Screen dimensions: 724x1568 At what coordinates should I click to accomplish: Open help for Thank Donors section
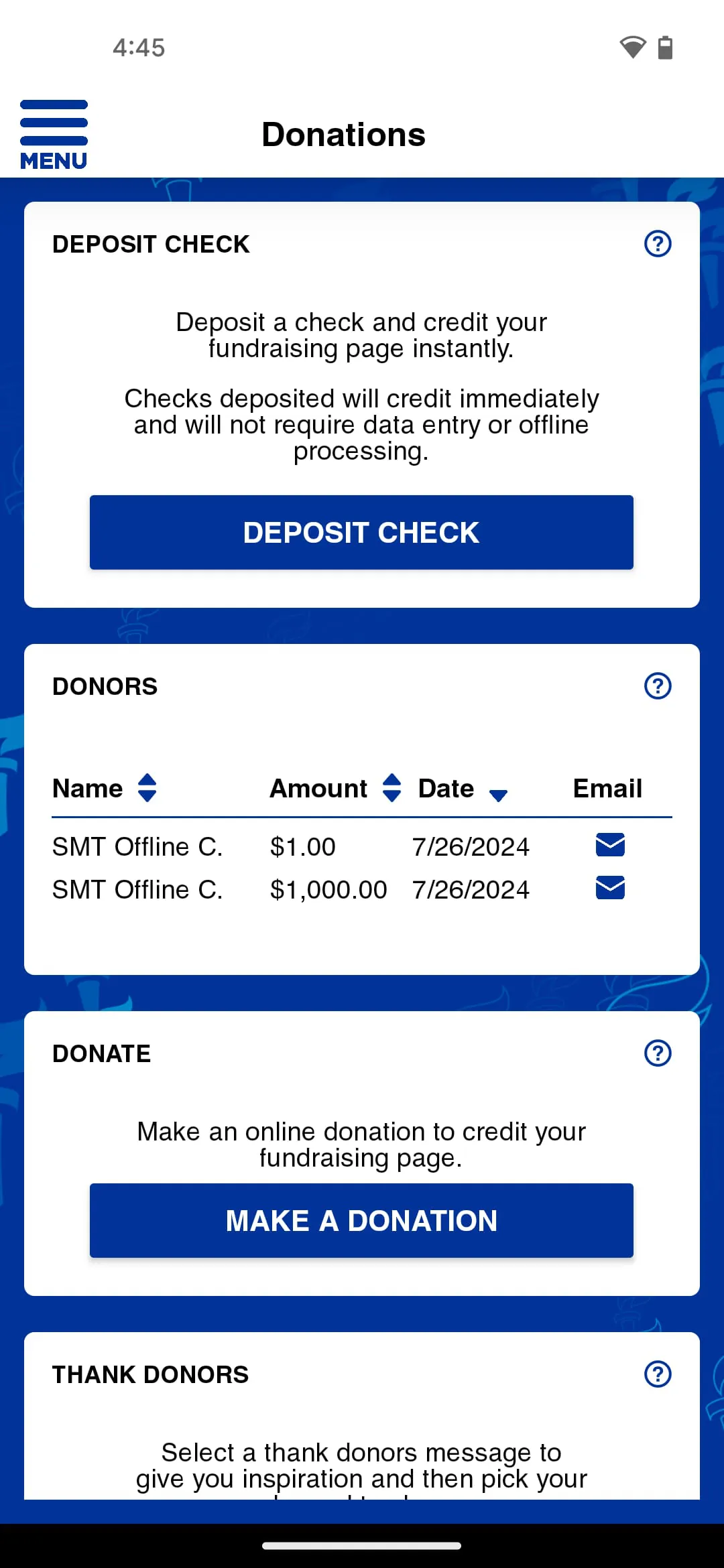[x=658, y=1374]
